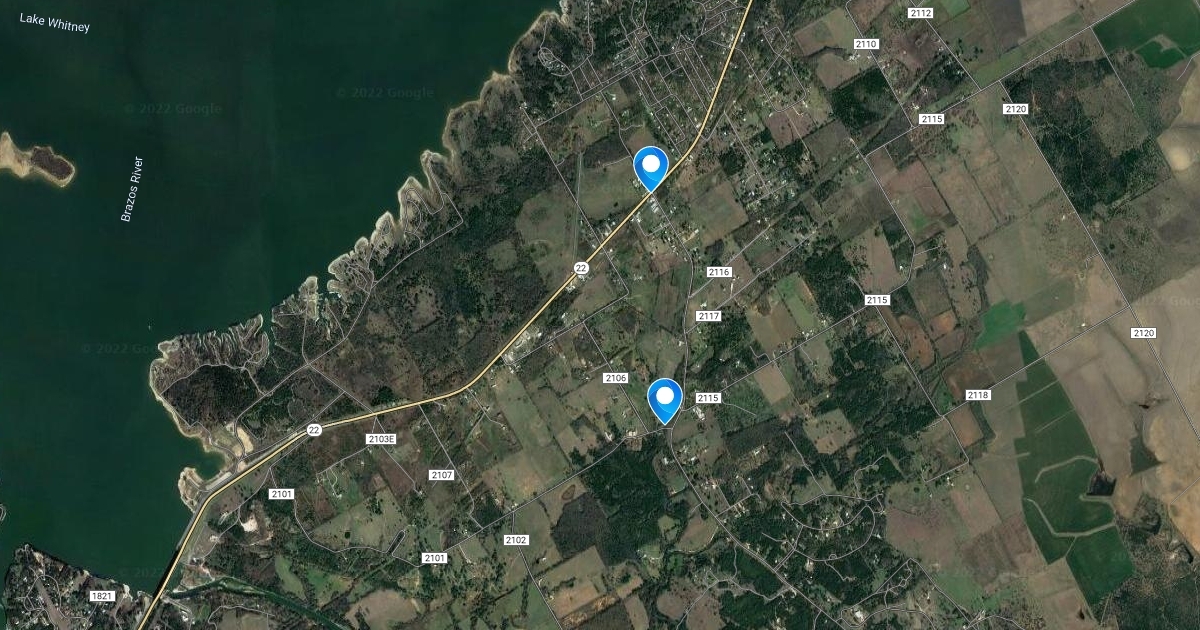This screenshot has width=1200, height=630.
Task: Select the map pin near road 2115
Action: click(664, 399)
